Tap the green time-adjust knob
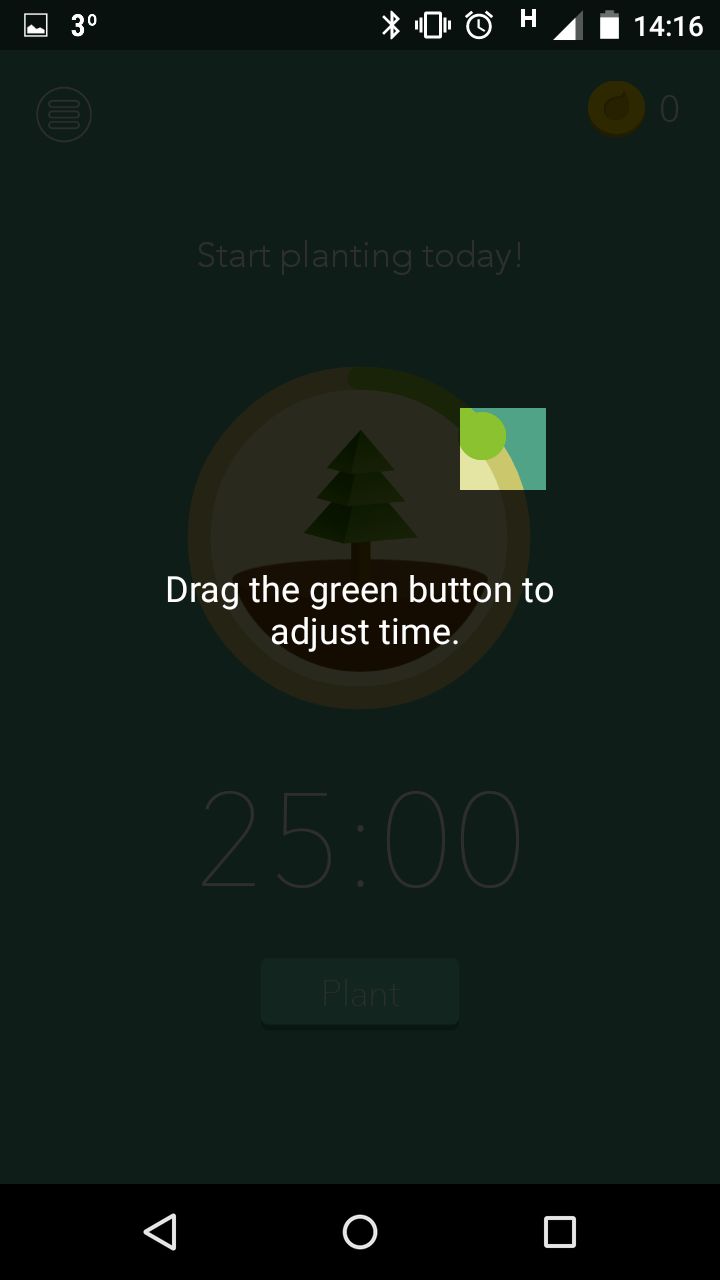720x1280 pixels. (x=482, y=435)
